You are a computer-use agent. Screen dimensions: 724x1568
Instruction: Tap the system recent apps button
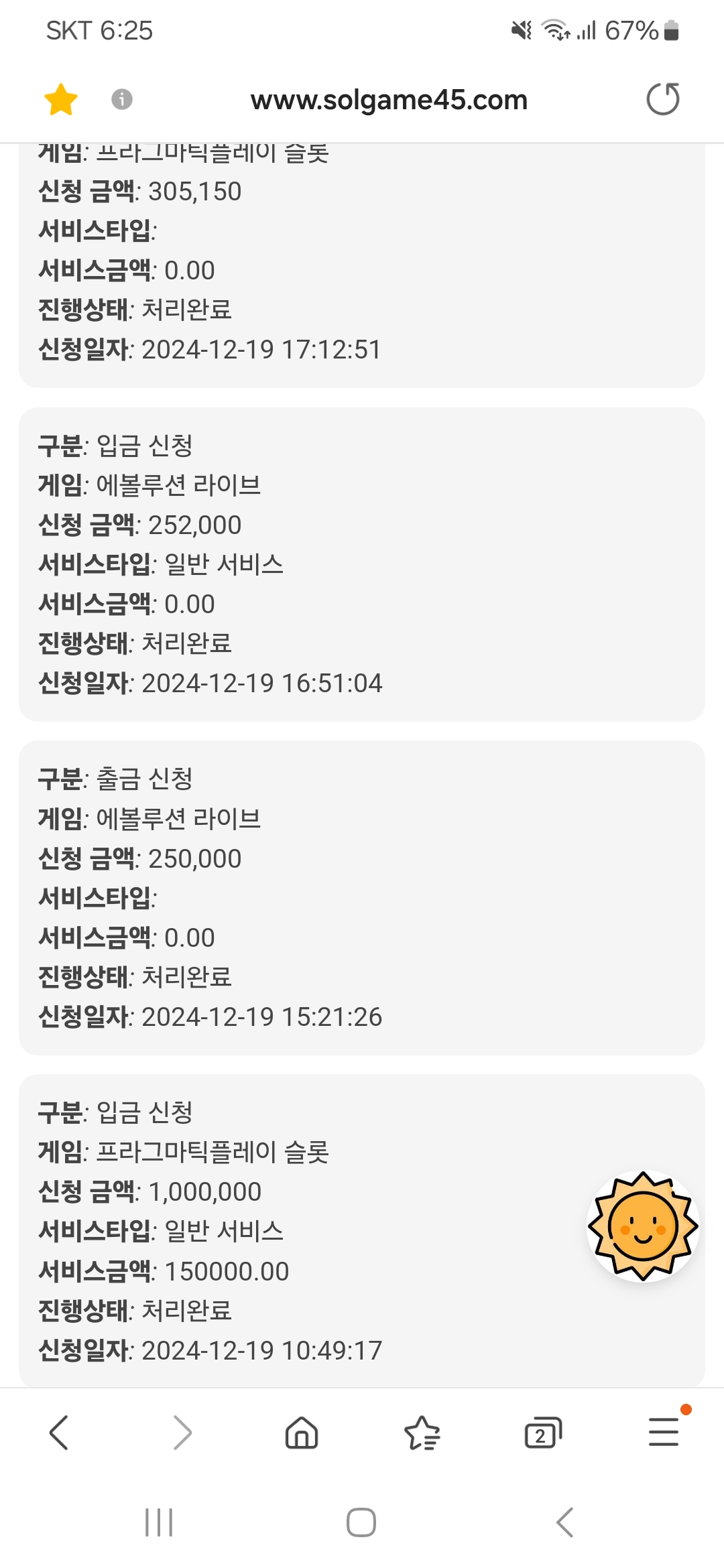pyautogui.click(x=159, y=1522)
